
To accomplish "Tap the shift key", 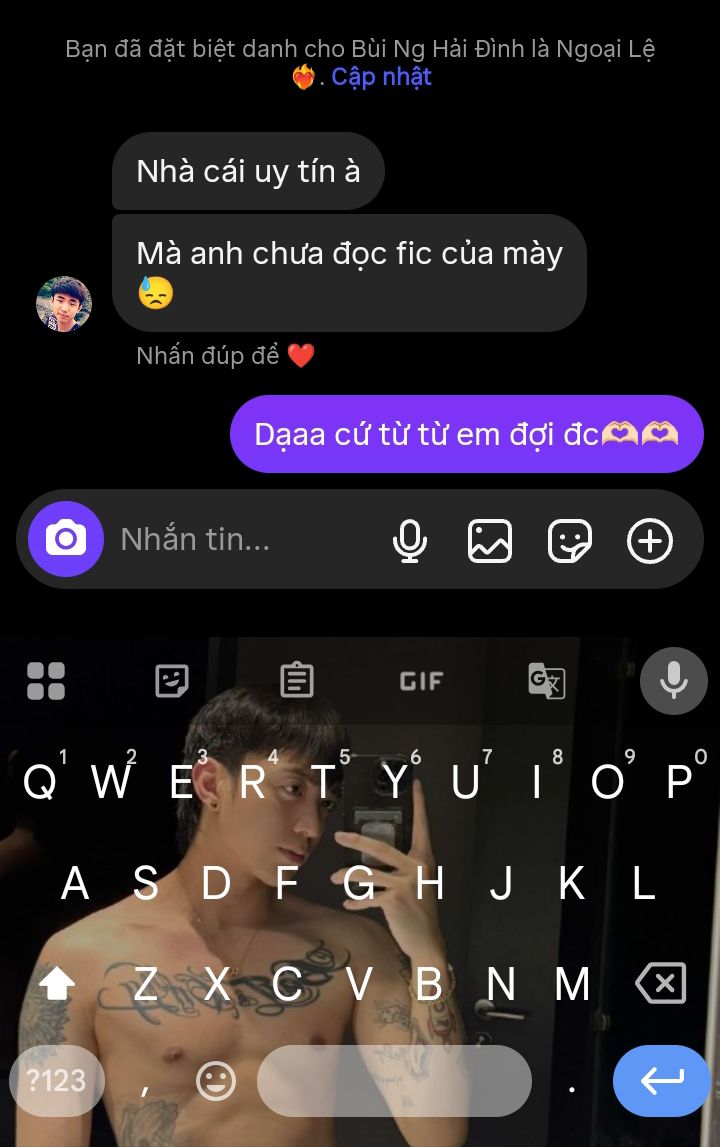I will click(x=57, y=985).
